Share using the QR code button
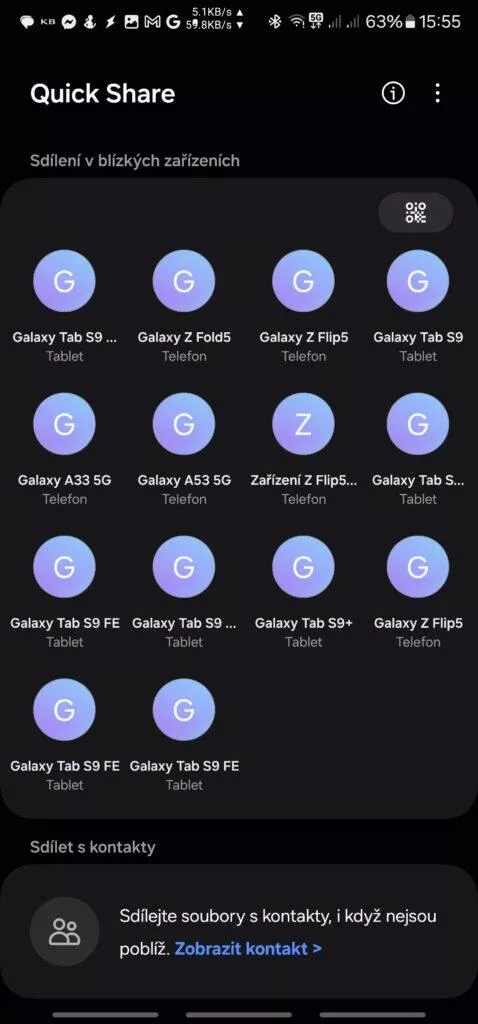This screenshot has width=478, height=1024. (x=416, y=213)
